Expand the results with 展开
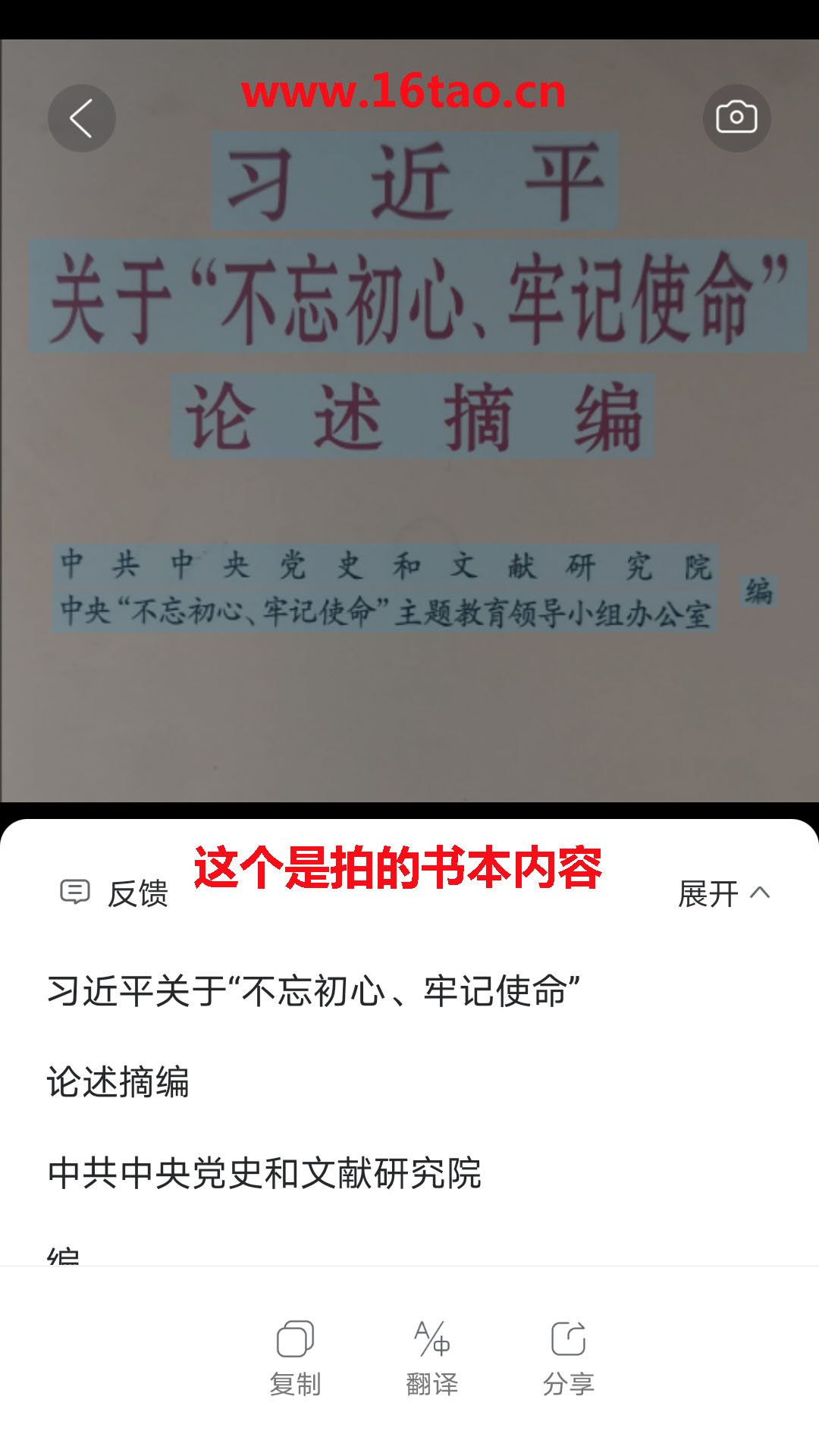The image size is (819, 1456). click(724, 893)
